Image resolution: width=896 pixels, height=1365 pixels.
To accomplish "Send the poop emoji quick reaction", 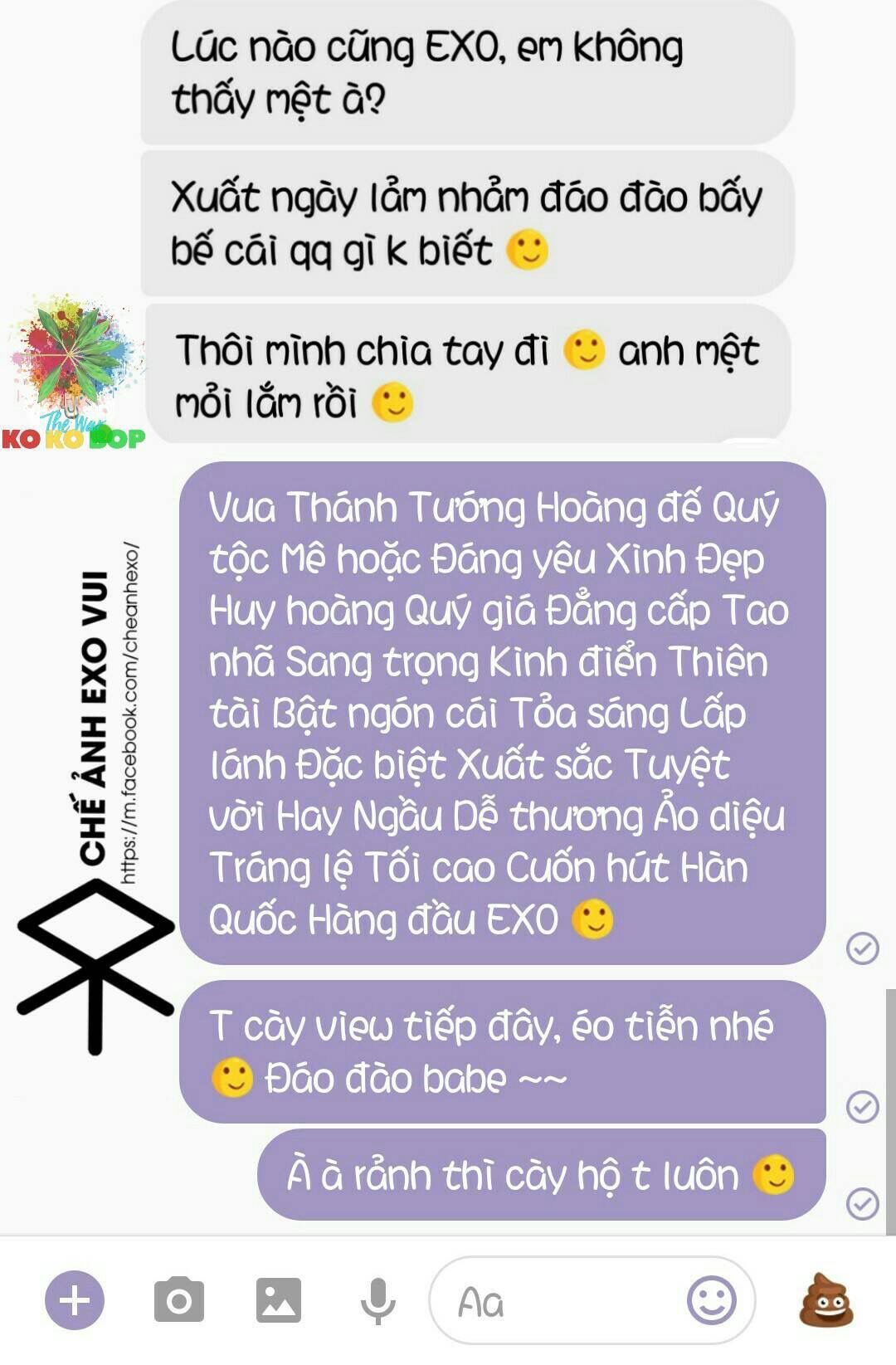I will 826,1300.
